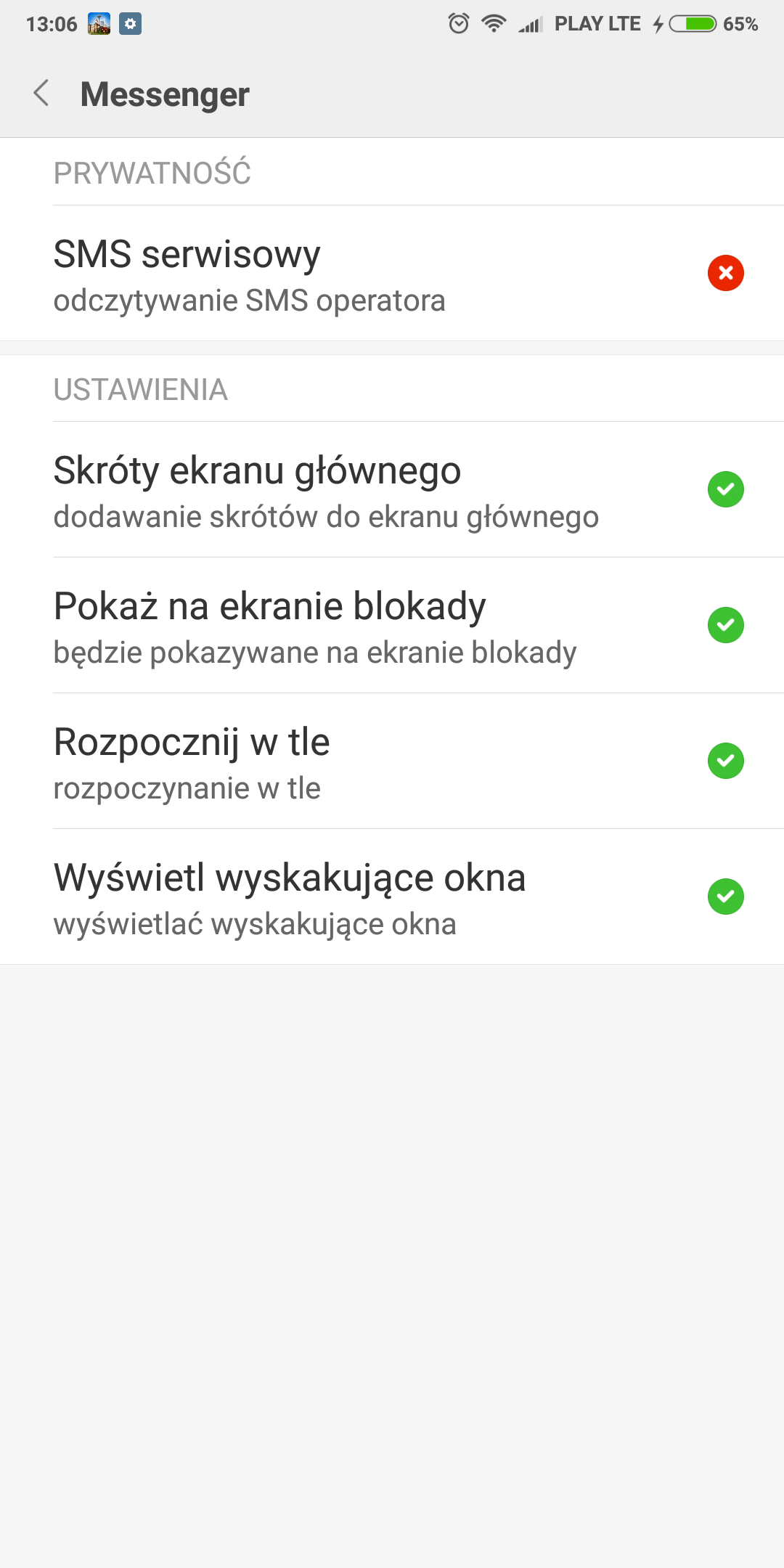The width and height of the screenshot is (784, 1568).
Task: Go back from Messenger permissions
Action: (x=41, y=94)
